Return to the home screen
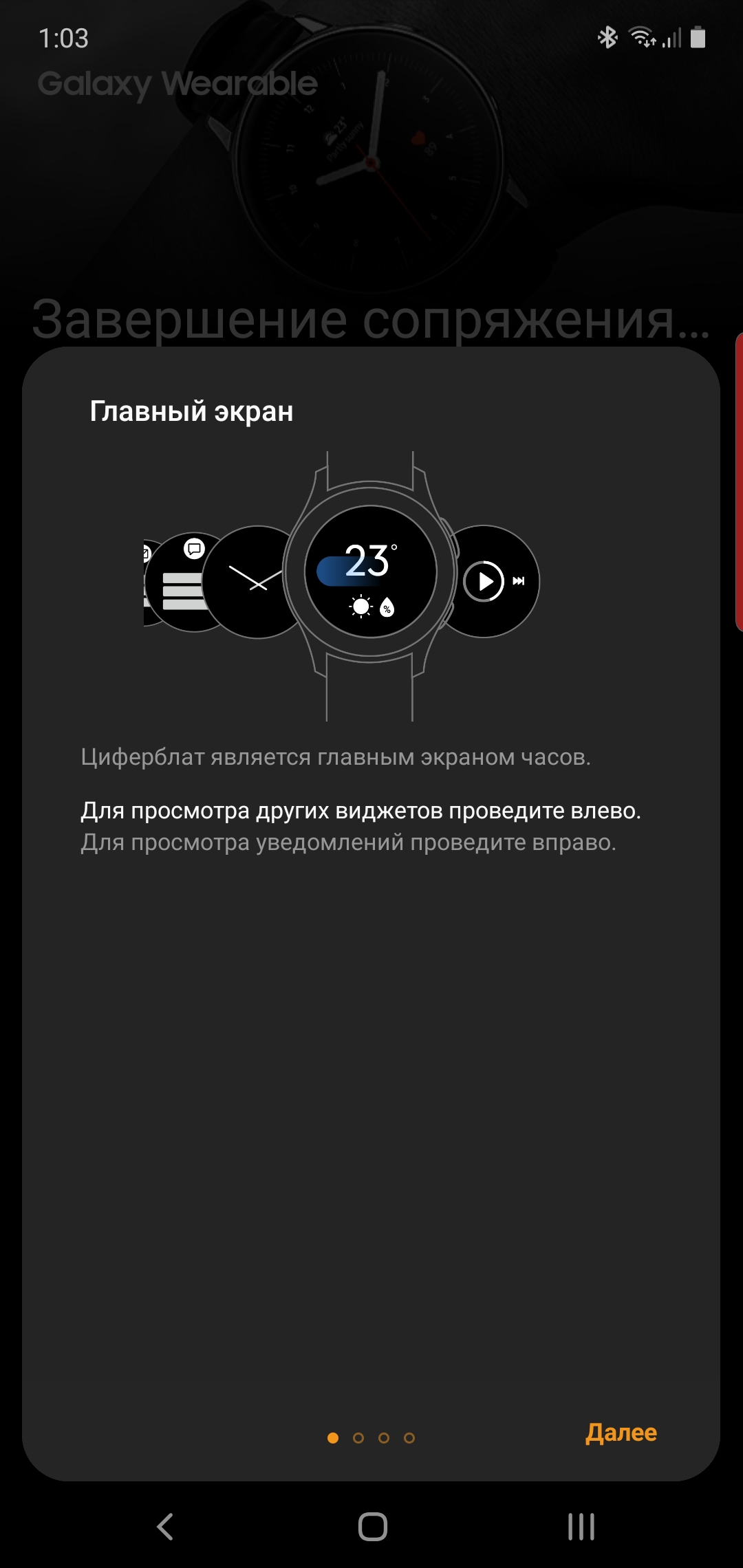The image size is (743, 1568). coord(372,1527)
